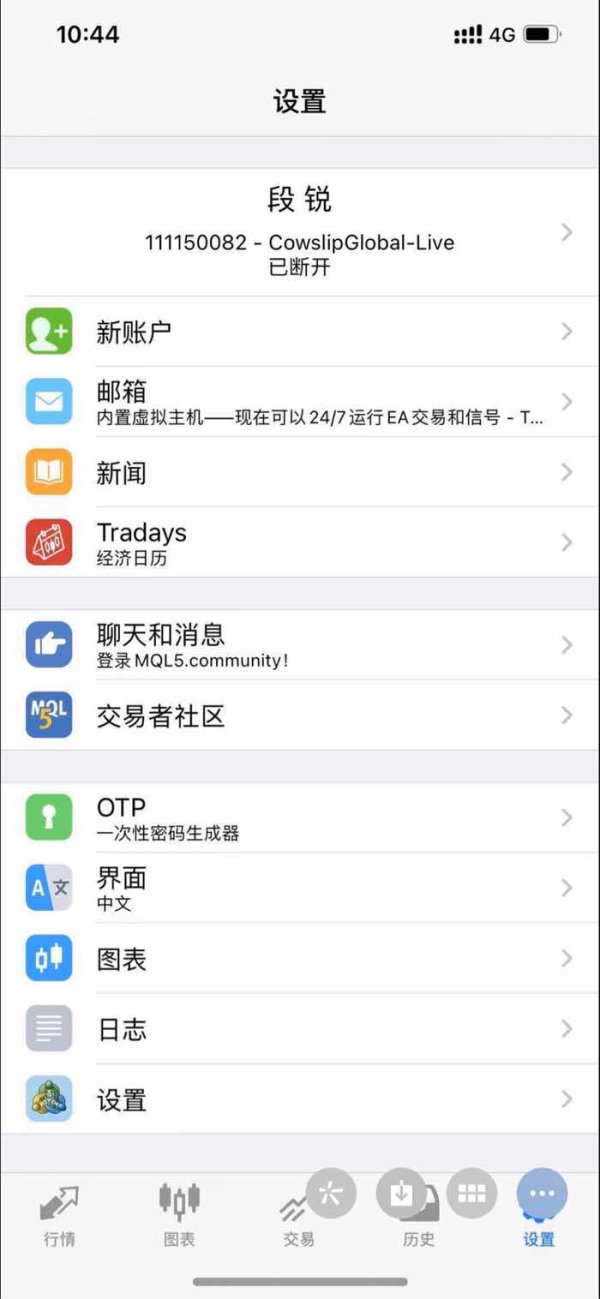
Task: Open 交易者社区
Action: [x=300, y=715]
